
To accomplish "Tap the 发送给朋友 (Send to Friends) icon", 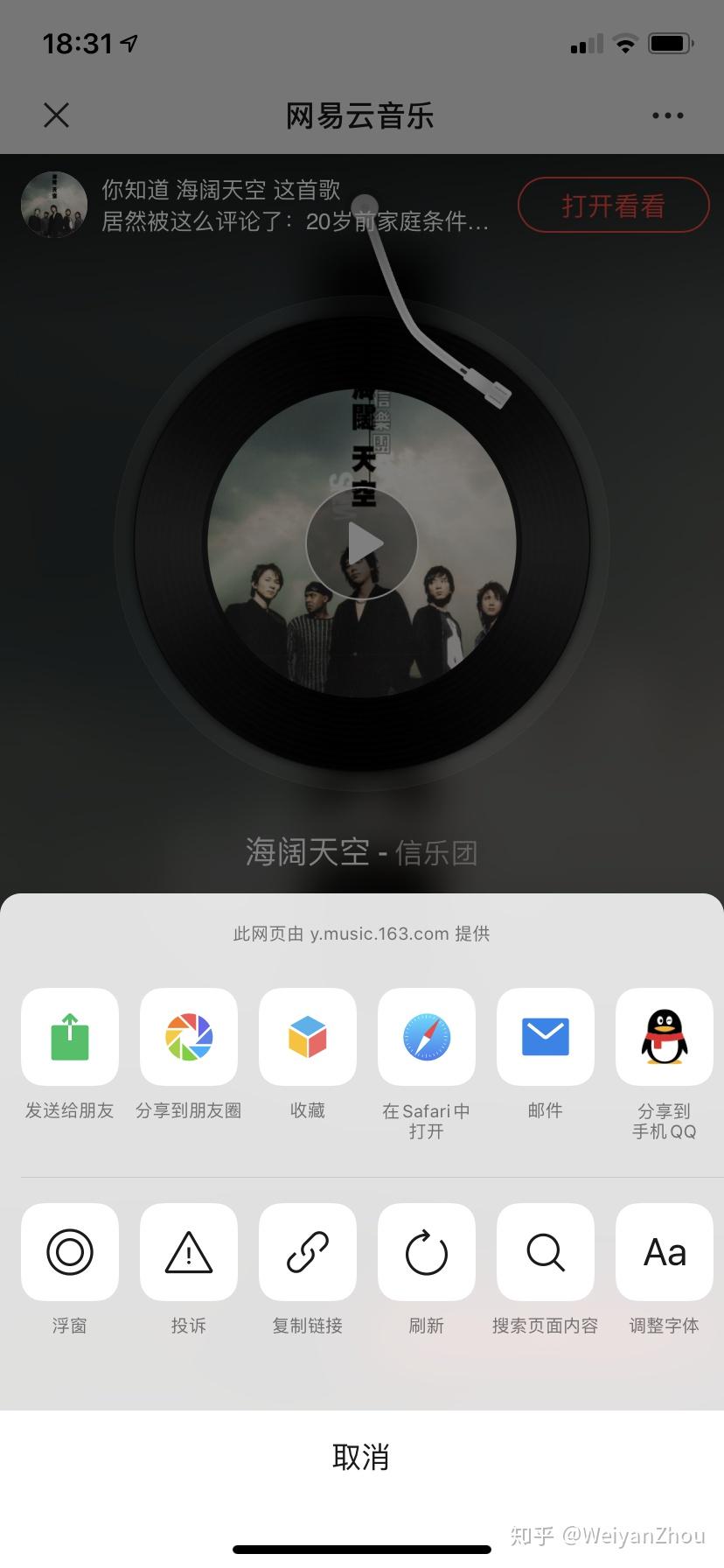I will click(69, 1037).
